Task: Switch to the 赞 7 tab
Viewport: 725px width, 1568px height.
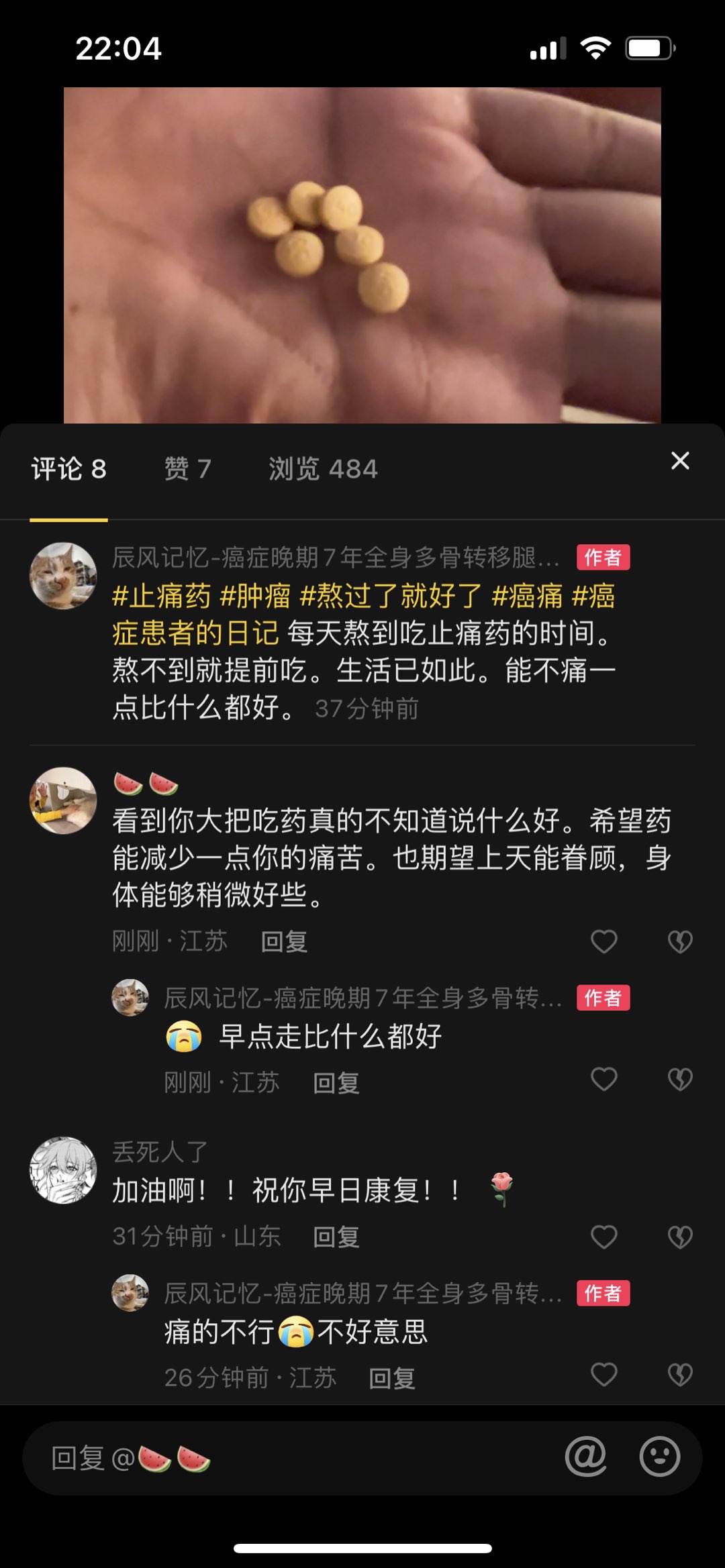Action: click(x=188, y=469)
